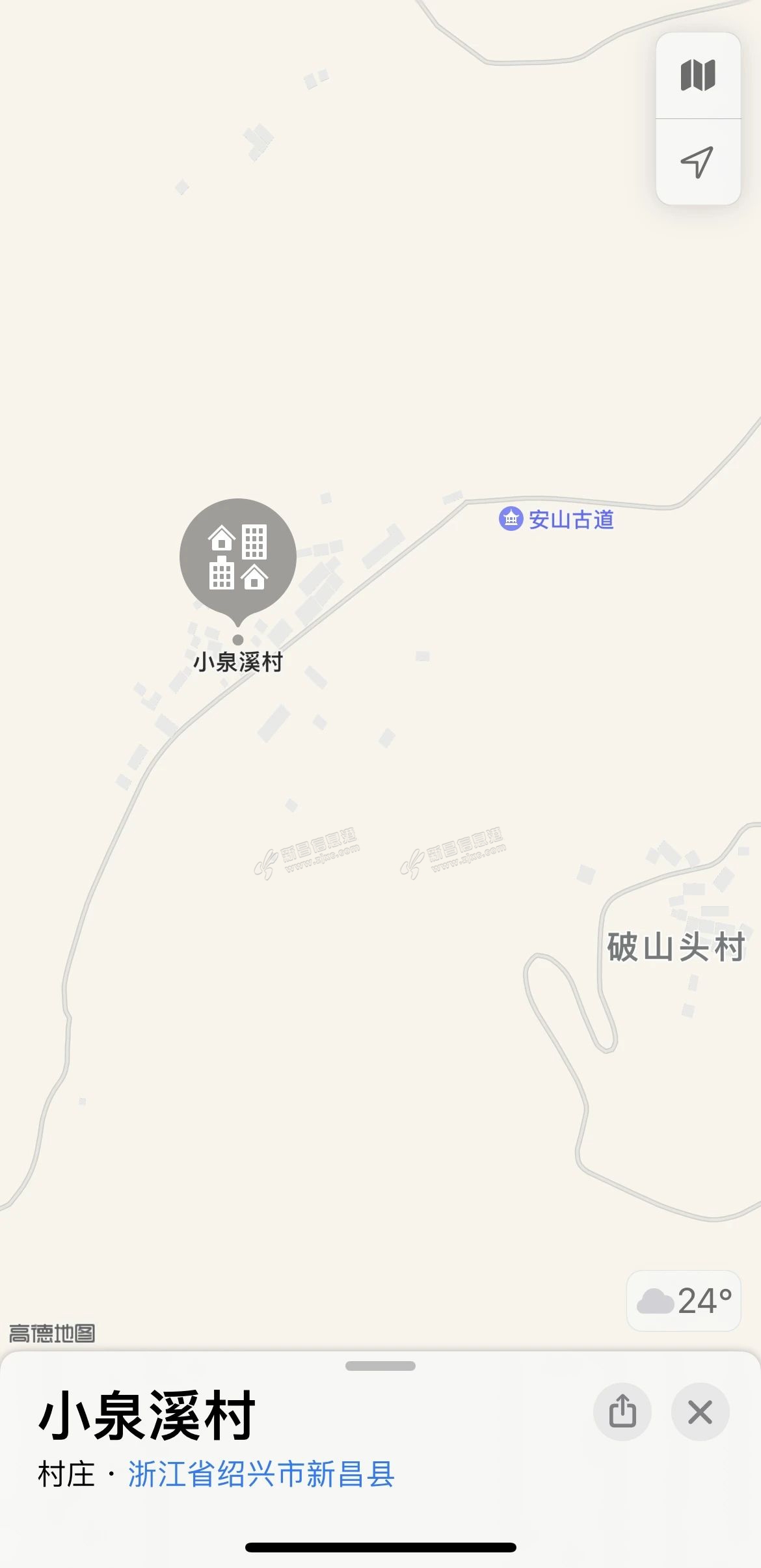Tap the 小泉溪村 map pin
The image size is (761, 1568).
(x=238, y=558)
